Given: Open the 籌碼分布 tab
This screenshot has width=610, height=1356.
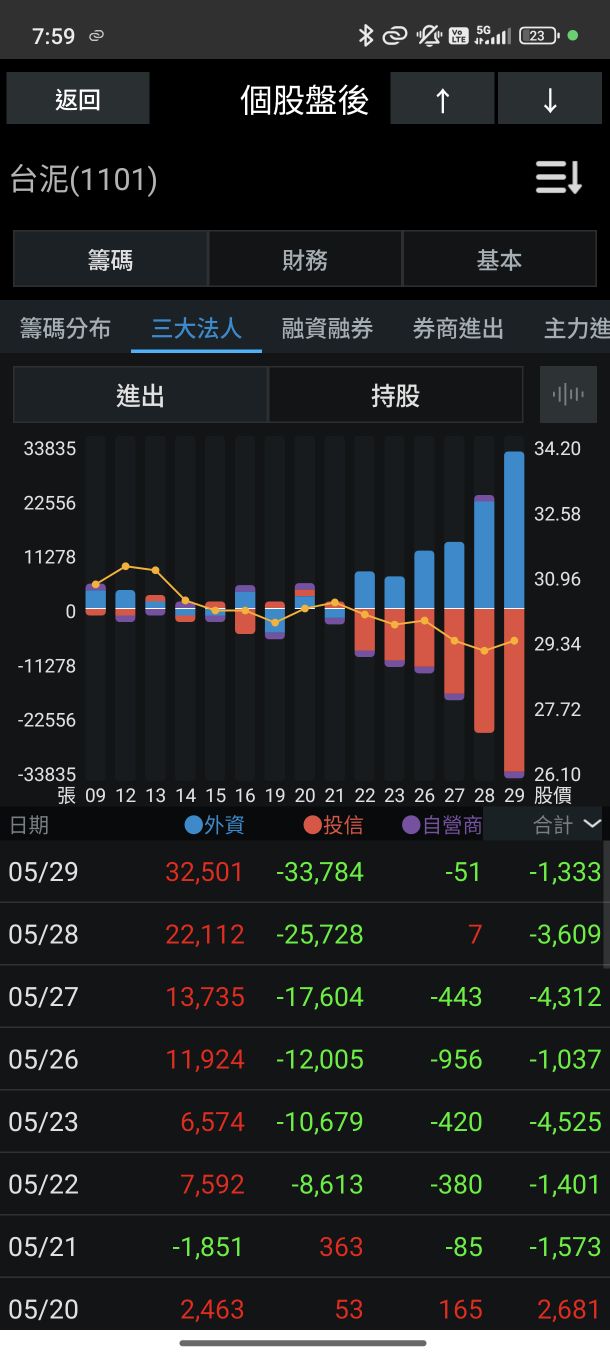Looking at the screenshot, I should (x=65, y=328).
